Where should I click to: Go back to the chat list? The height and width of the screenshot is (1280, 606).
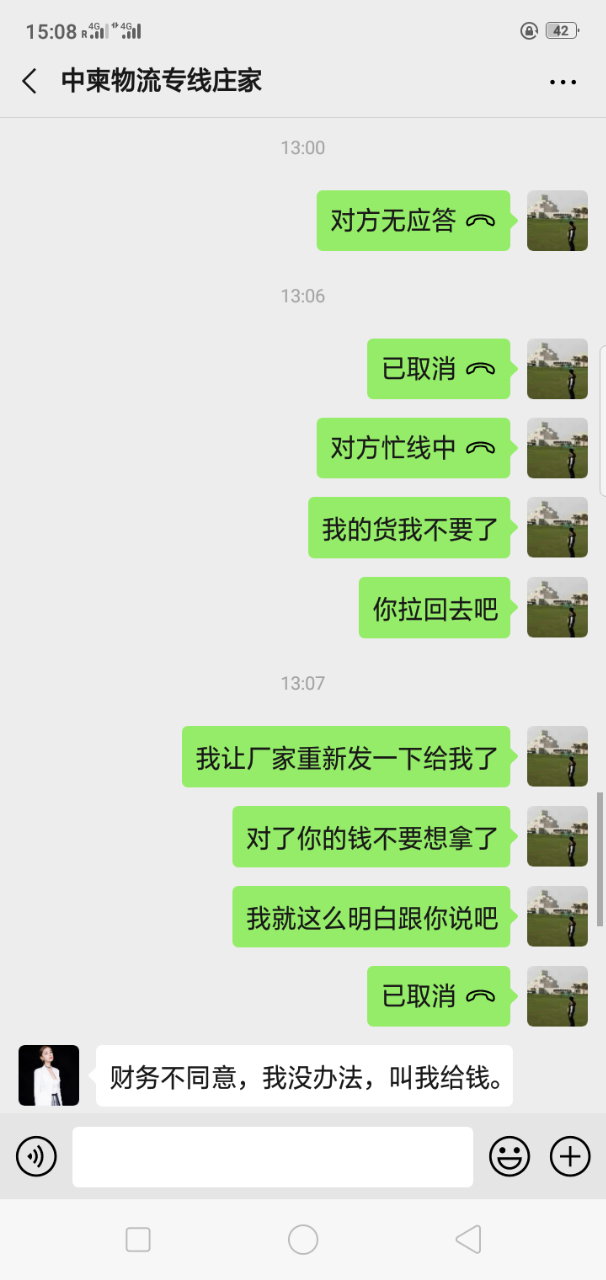(x=30, y=81)
